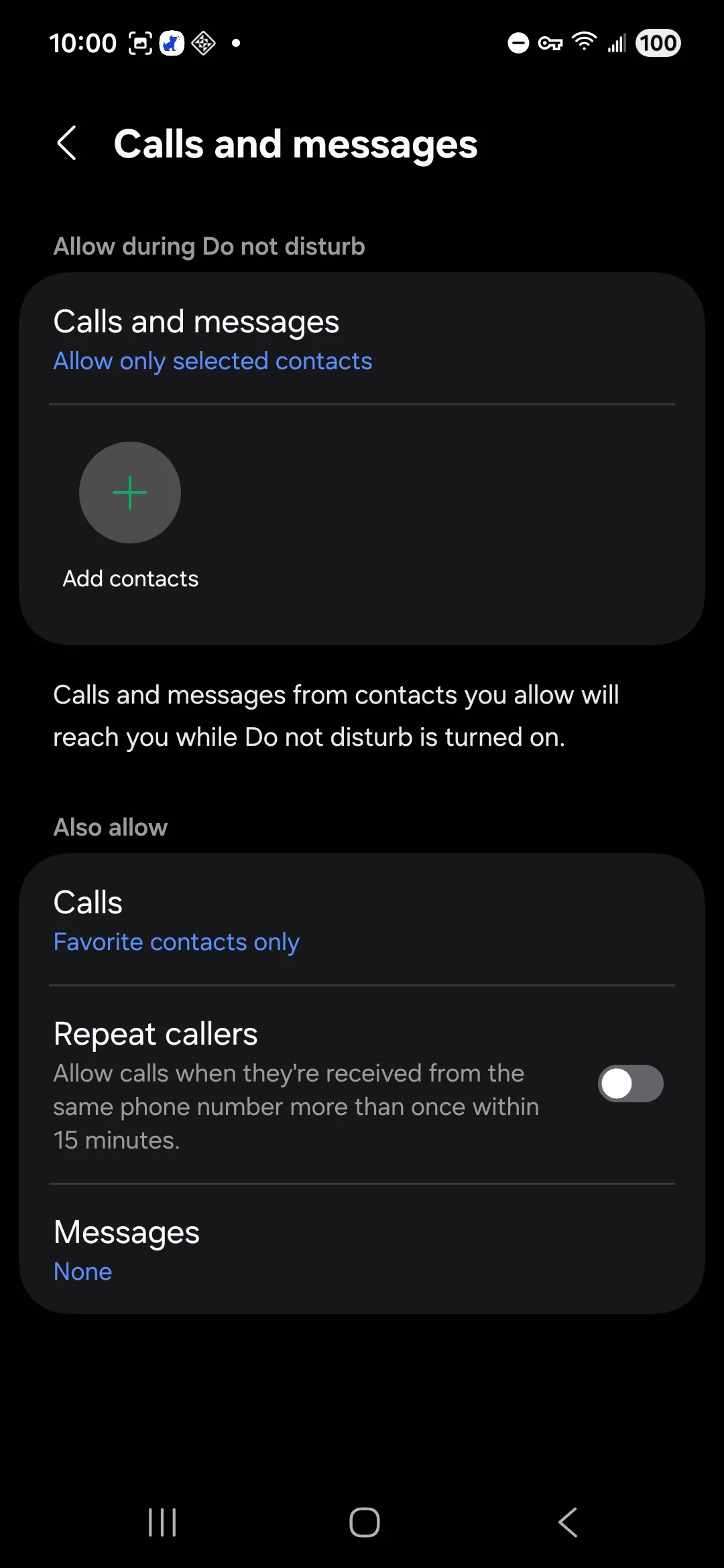Tap Allow only selected contacts

click(213, 361)
